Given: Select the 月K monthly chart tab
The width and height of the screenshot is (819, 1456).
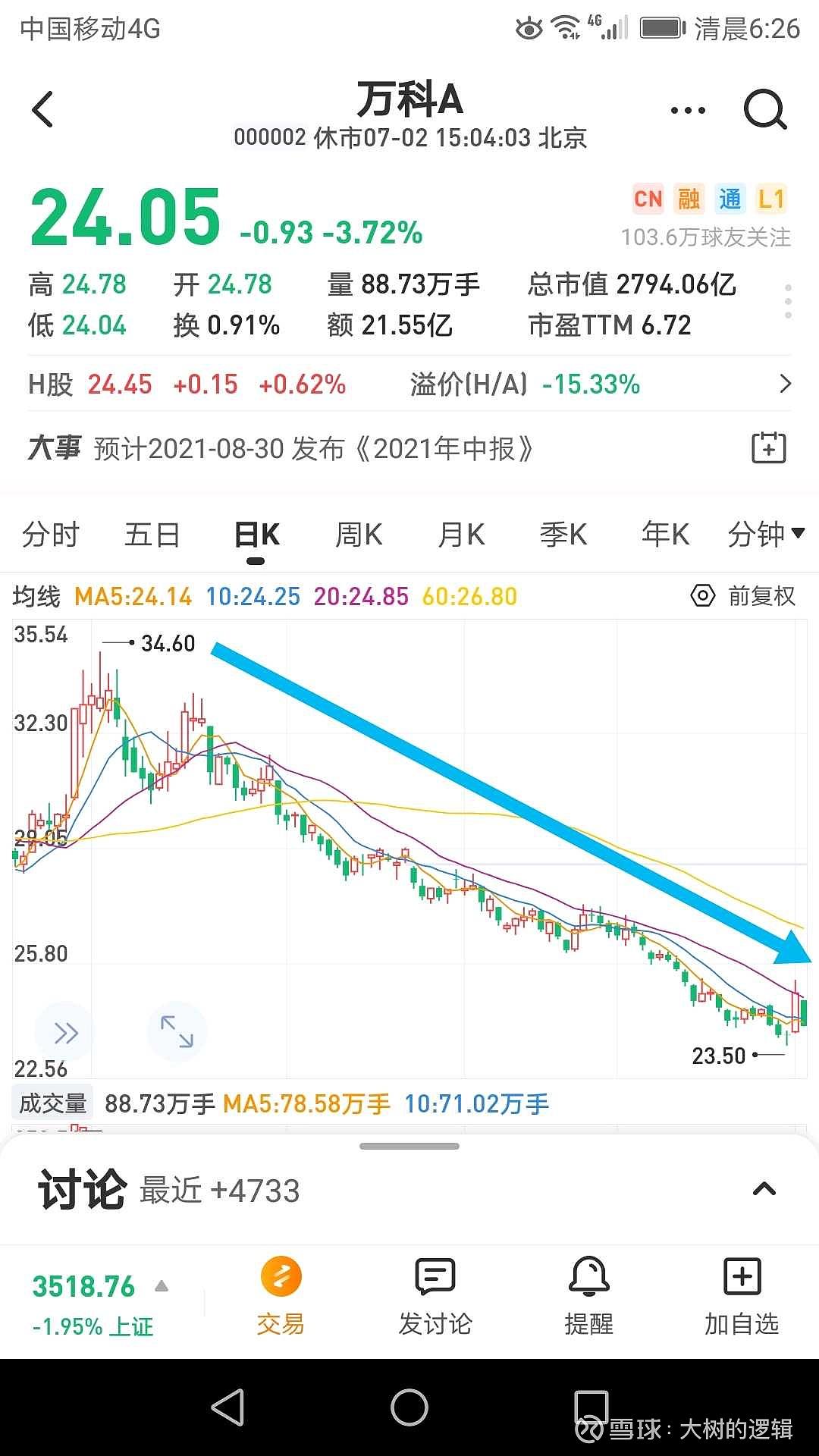Looking at the screenshot, I should 461,535.
